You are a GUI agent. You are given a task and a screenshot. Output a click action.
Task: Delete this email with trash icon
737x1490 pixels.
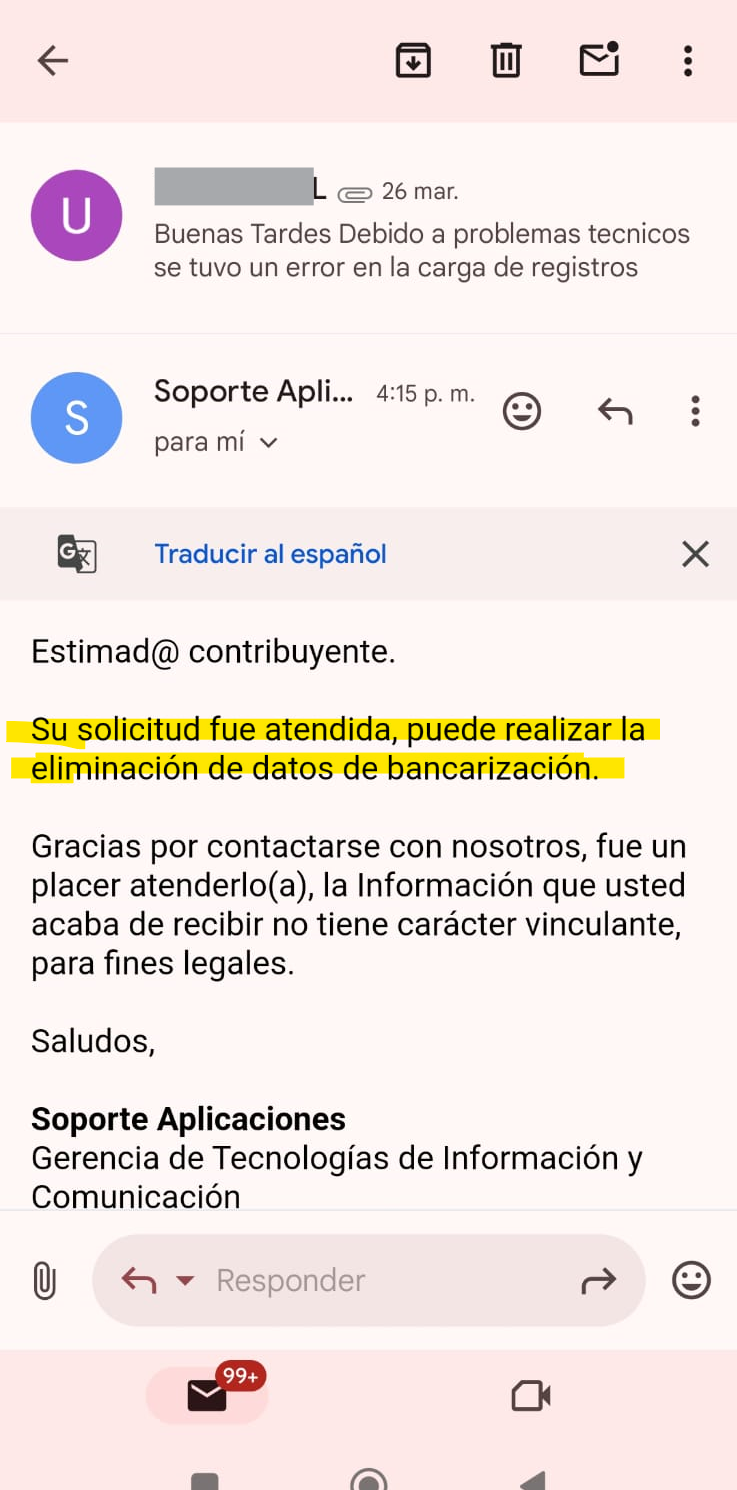tap(506, 61)
